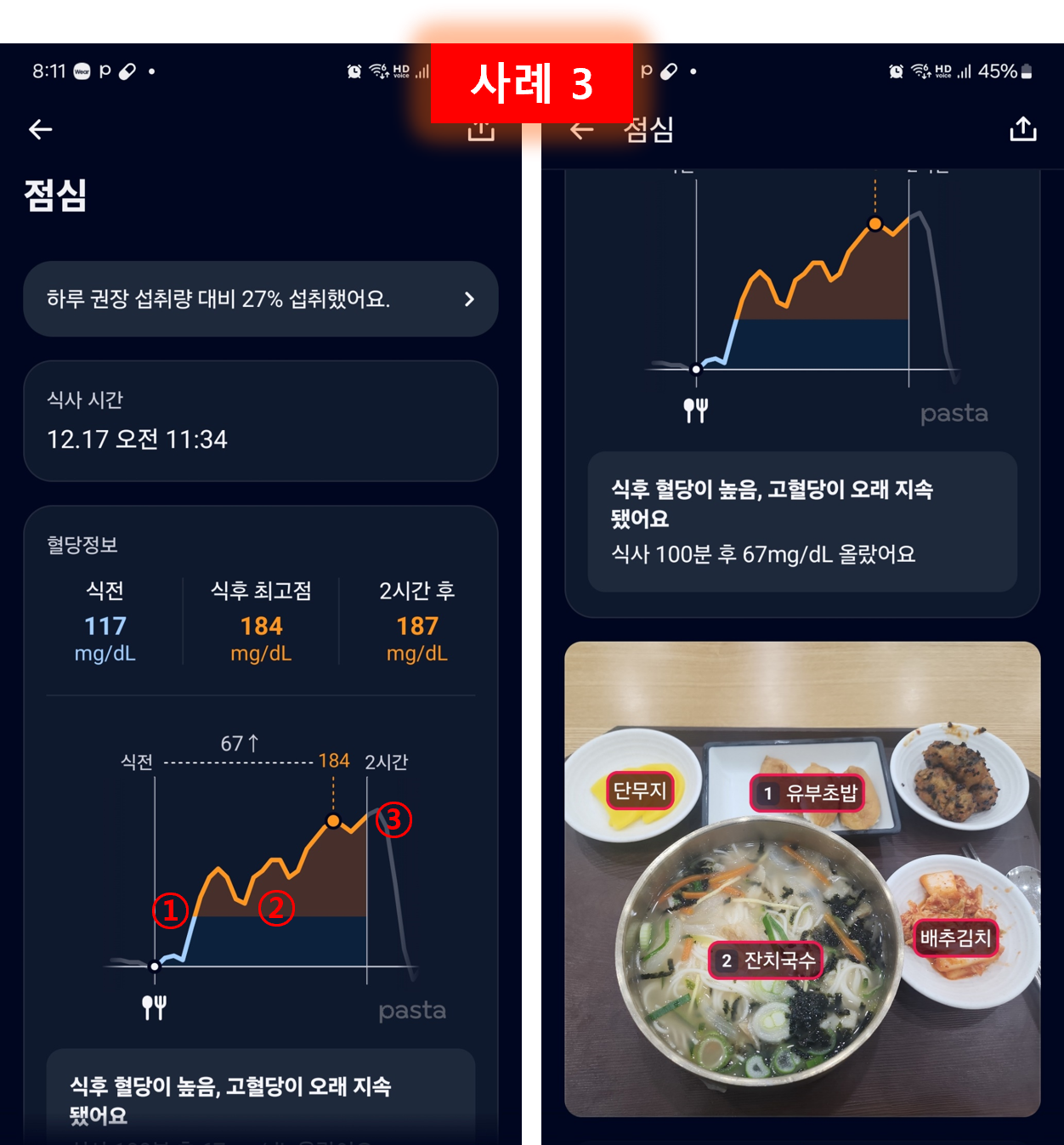Viewport: 1064px width, 1145px height.
Task: Tap the 식사 시간 card showing 12.17
Action: (x=261, y=421)
